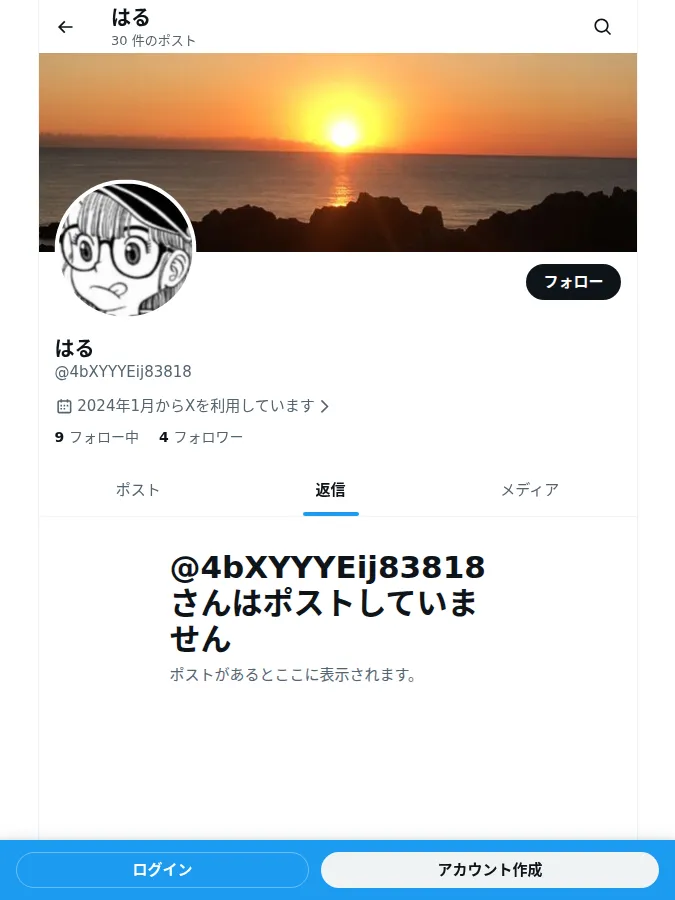Go back using the arrow icon

click(x=65, y=27)
